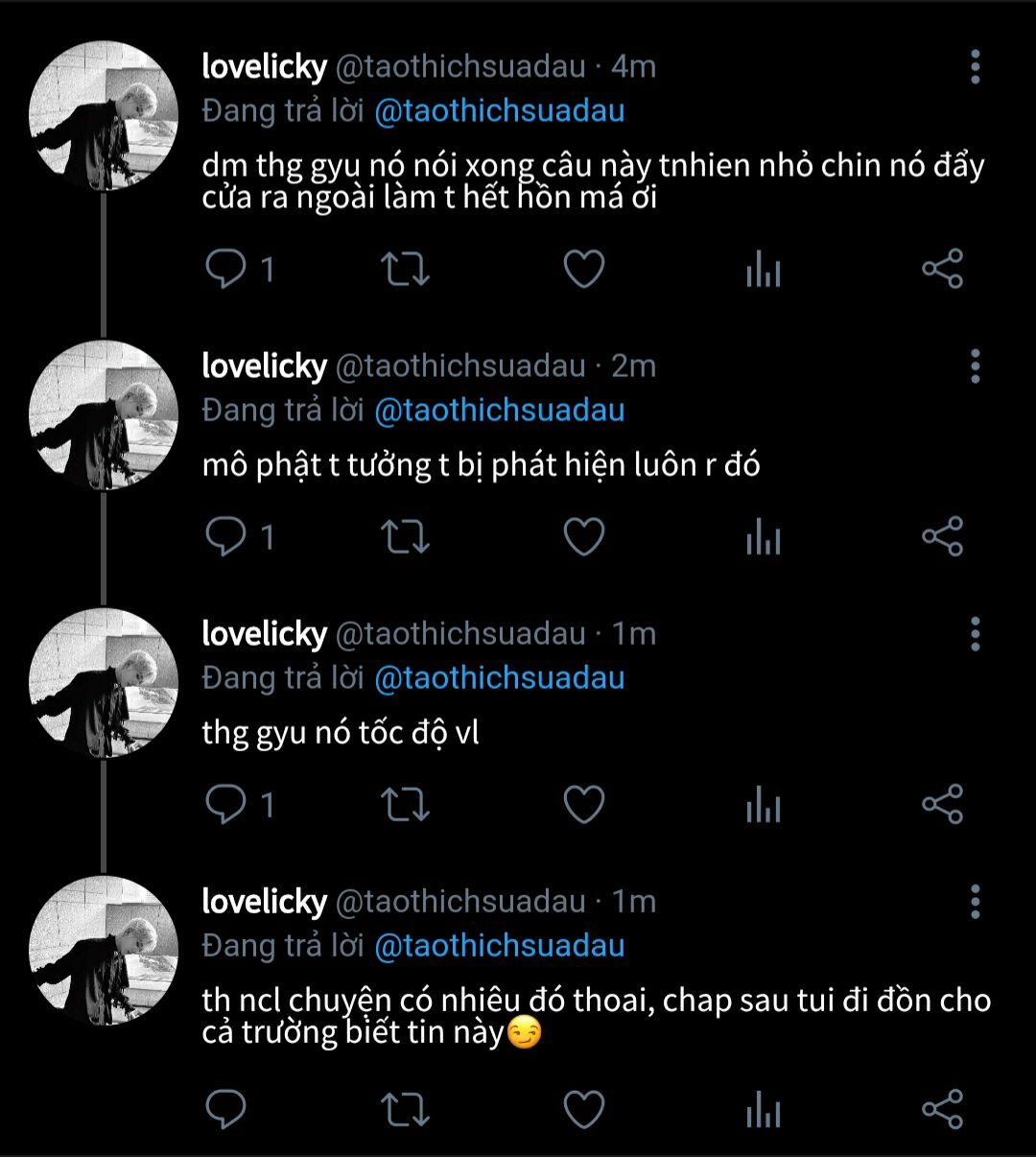This screenshot has height=1157, width=1036.
Task: Like the "th ncl chuyện" tweet
Action: tap(583, 1110)
